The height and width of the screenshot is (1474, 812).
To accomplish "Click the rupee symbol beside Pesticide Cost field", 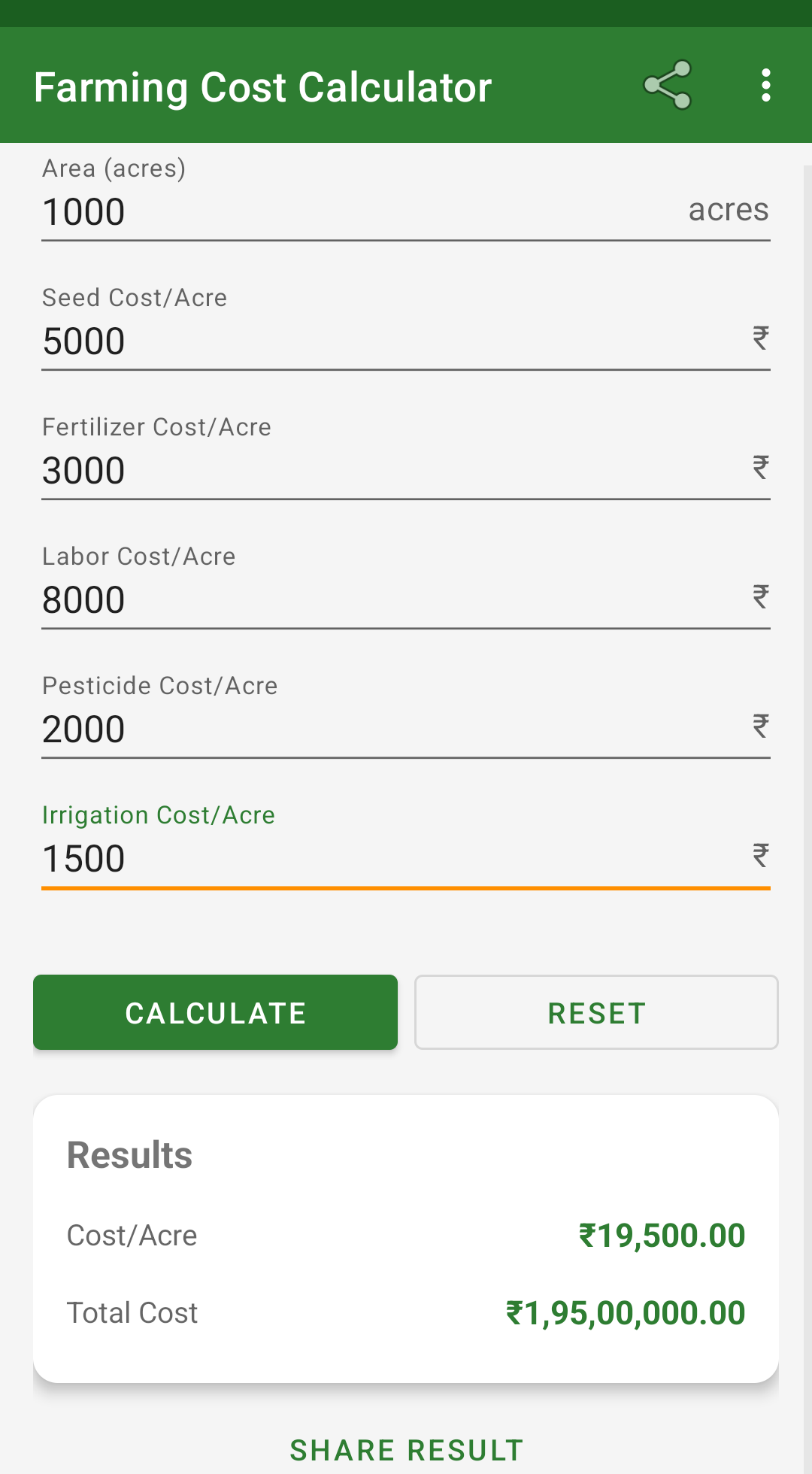I will pos(760,726).
